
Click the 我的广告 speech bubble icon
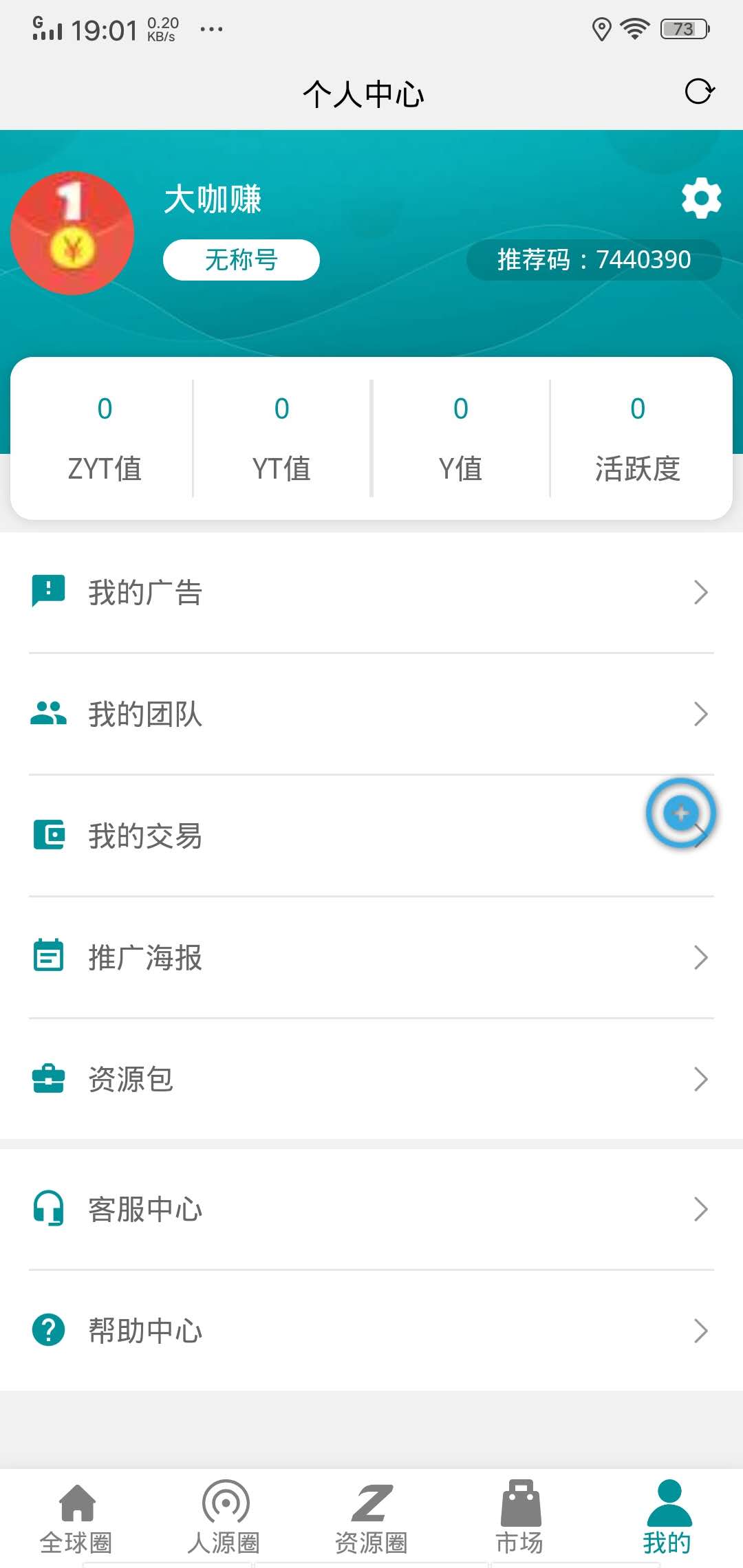(47, 591)
